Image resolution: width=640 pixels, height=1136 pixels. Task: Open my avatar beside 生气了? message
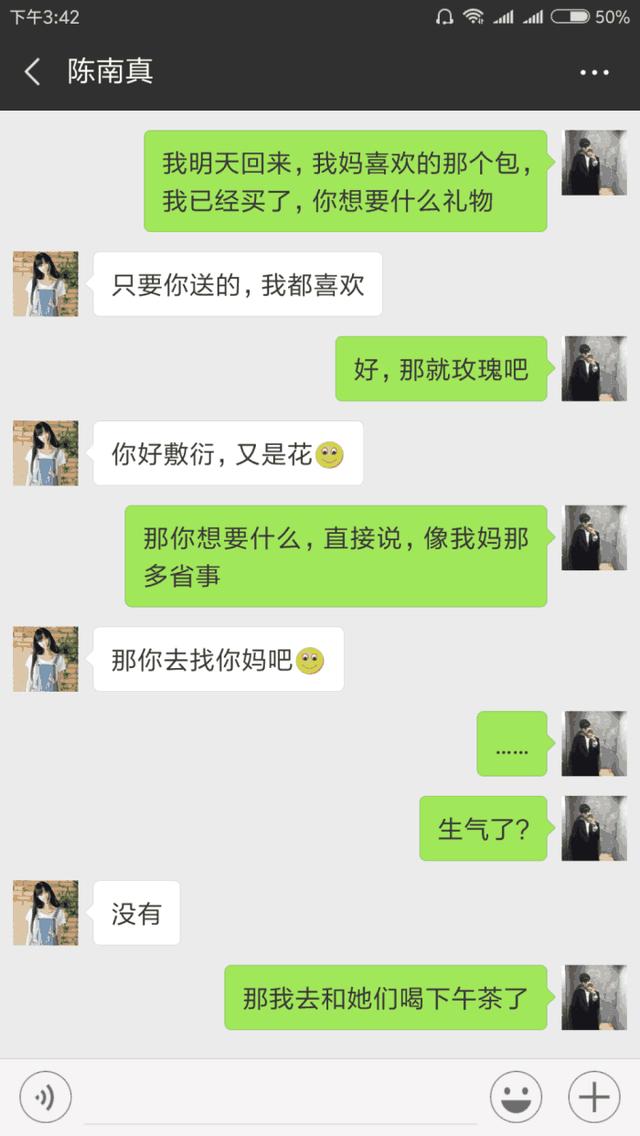tap(594, 828)
